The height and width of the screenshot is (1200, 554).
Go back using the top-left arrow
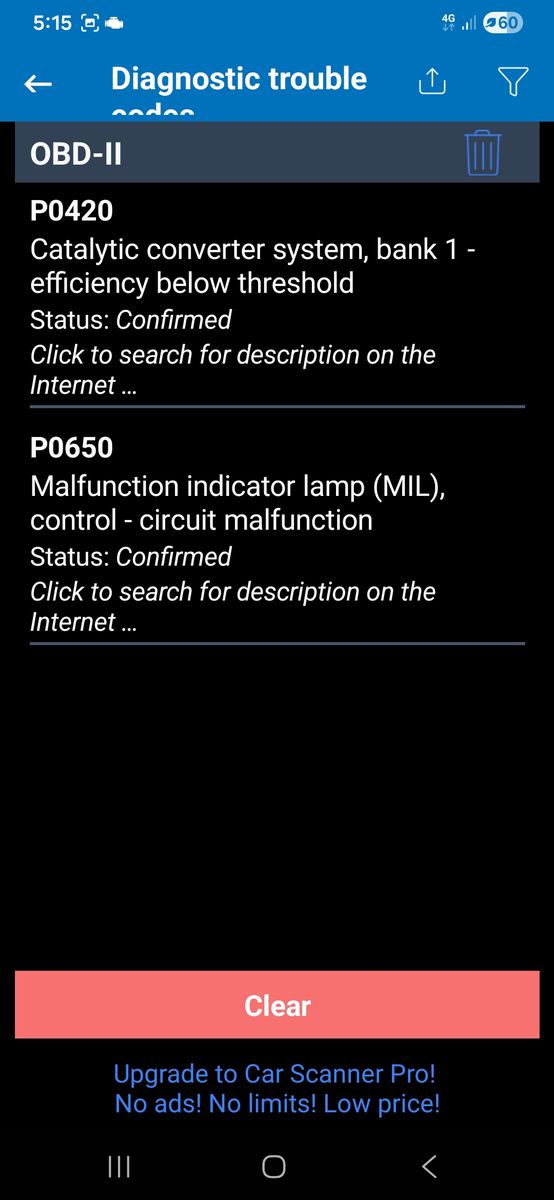coord(38,84)
